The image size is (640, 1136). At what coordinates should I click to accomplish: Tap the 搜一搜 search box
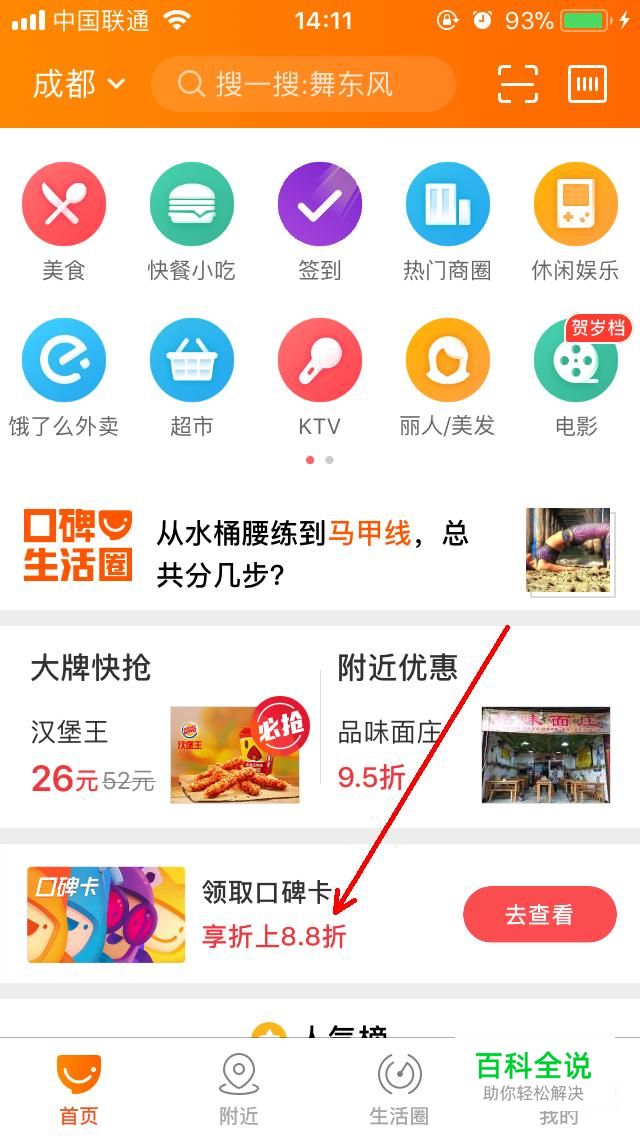click(x=303, y=84)
